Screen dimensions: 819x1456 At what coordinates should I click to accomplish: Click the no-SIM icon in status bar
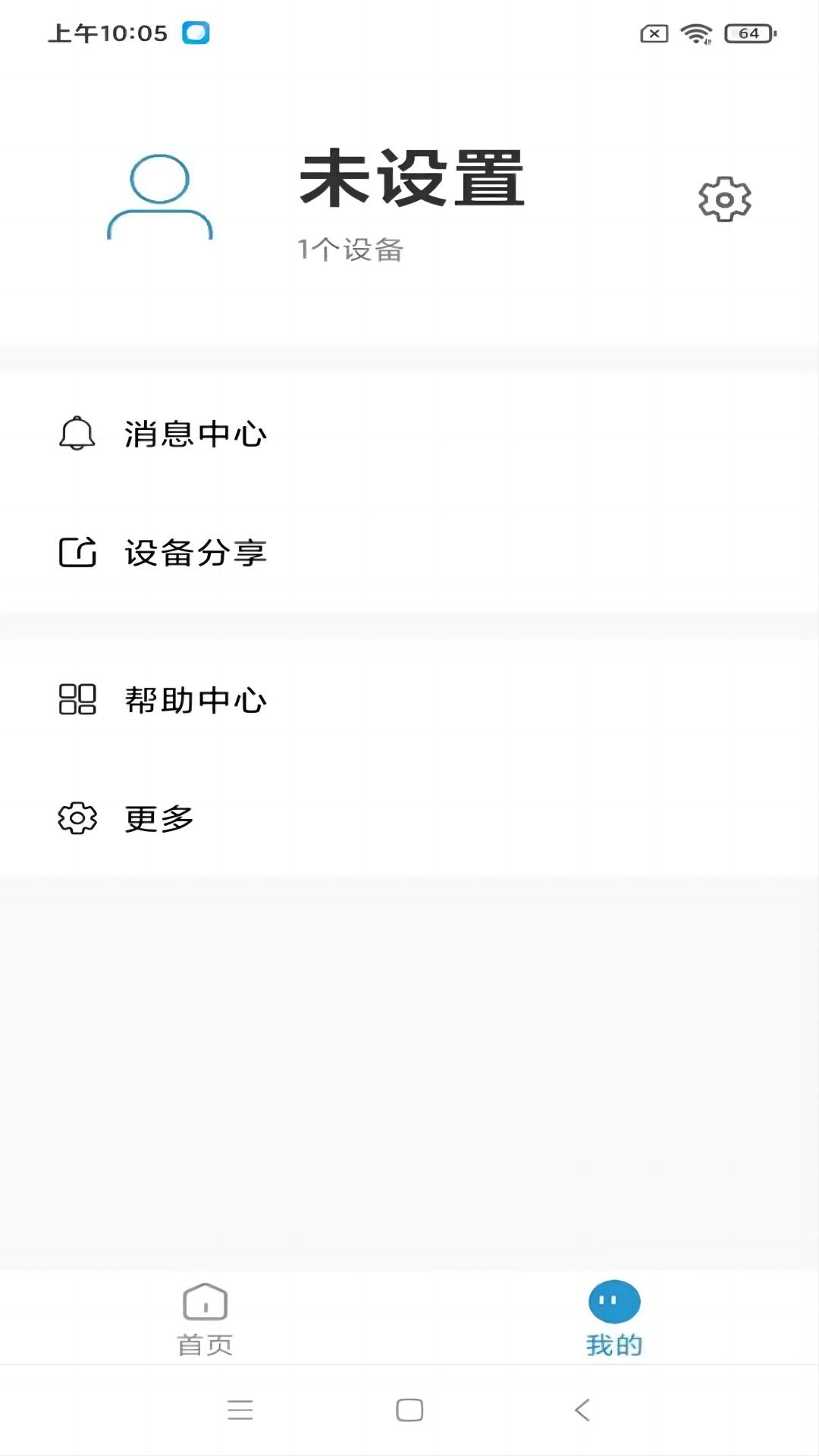pyautogui.click(x=654, y=33)
